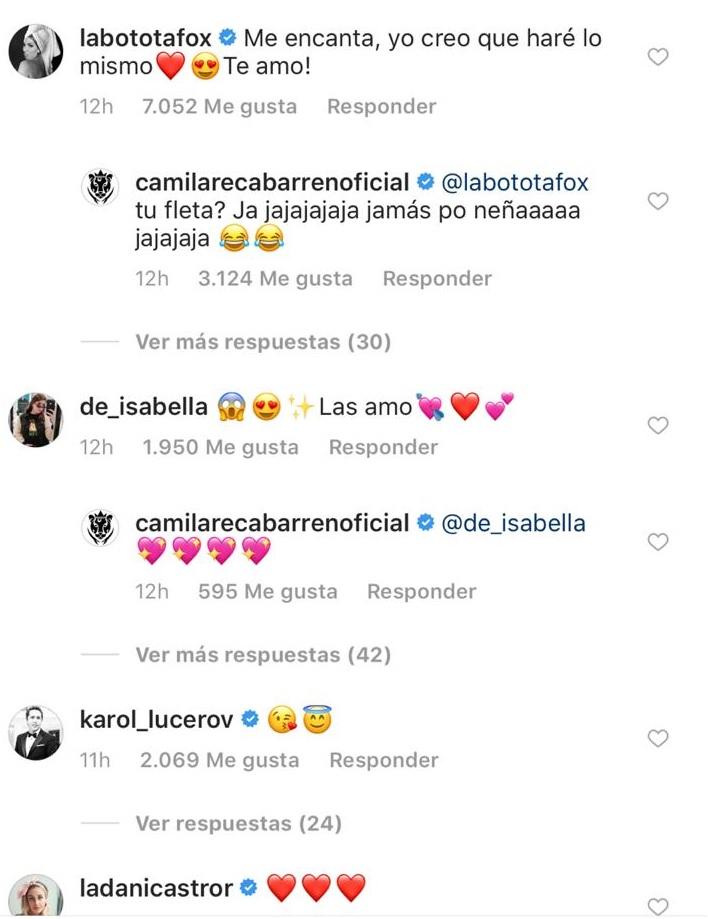This screenshot has height=919, width=708.
Task: Reply to labototafox's comment
Action: coord(381,106)
